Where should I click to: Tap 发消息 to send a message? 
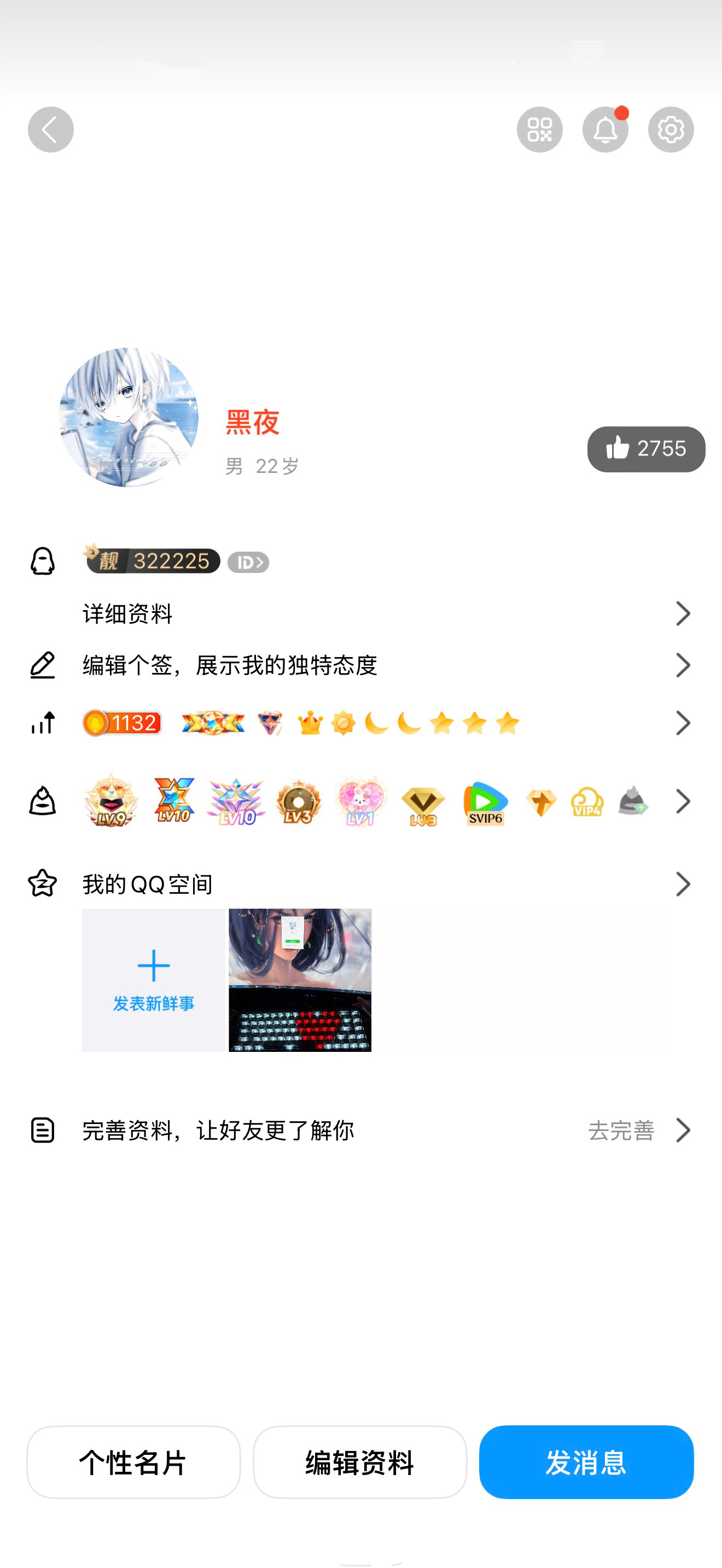coord(586,1461)
